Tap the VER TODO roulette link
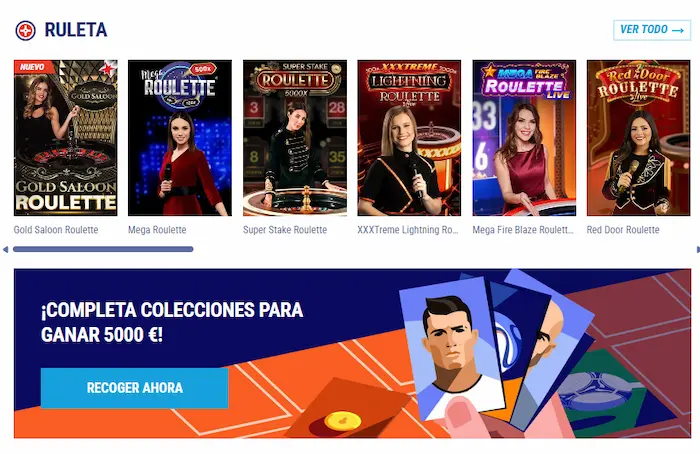 [x=651, y=30]
